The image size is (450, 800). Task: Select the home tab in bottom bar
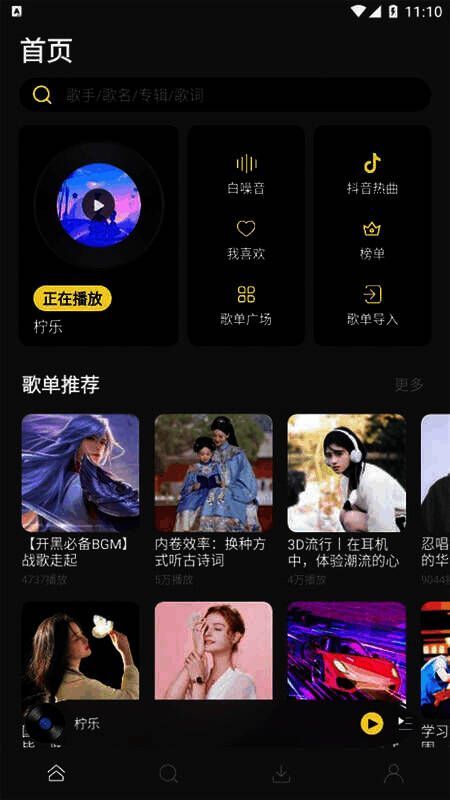tap(56, 773)
